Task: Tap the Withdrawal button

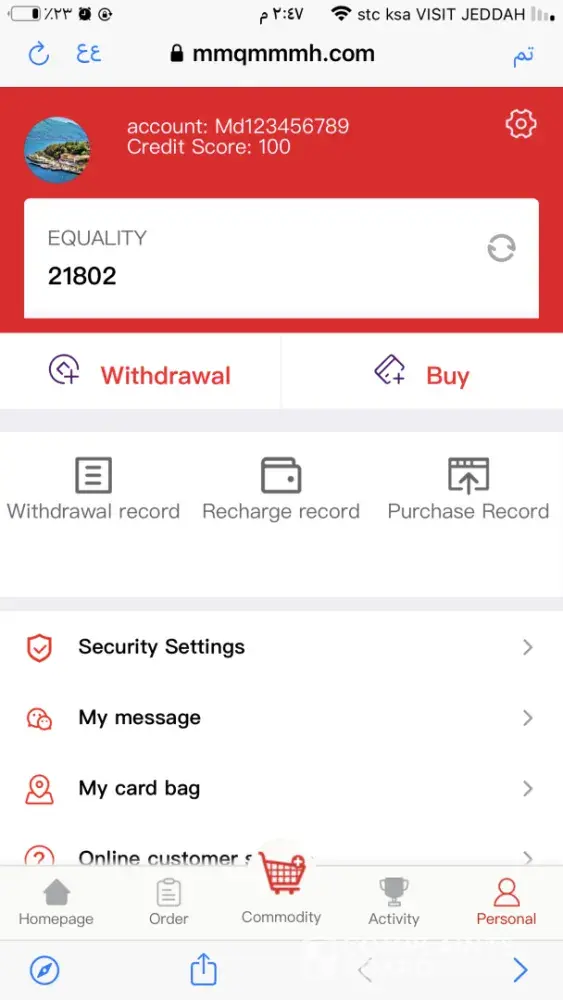Action: point(140,372)
